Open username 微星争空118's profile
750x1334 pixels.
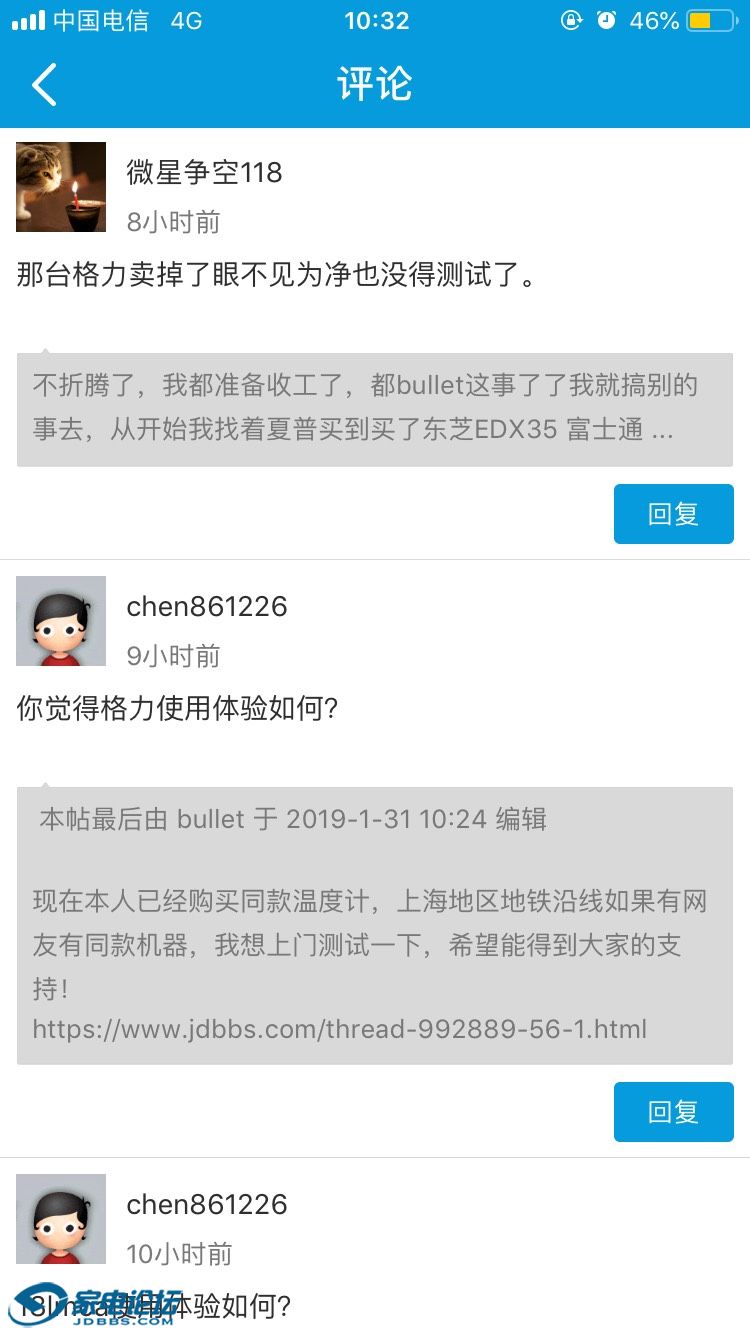click(x=204, y=172)
